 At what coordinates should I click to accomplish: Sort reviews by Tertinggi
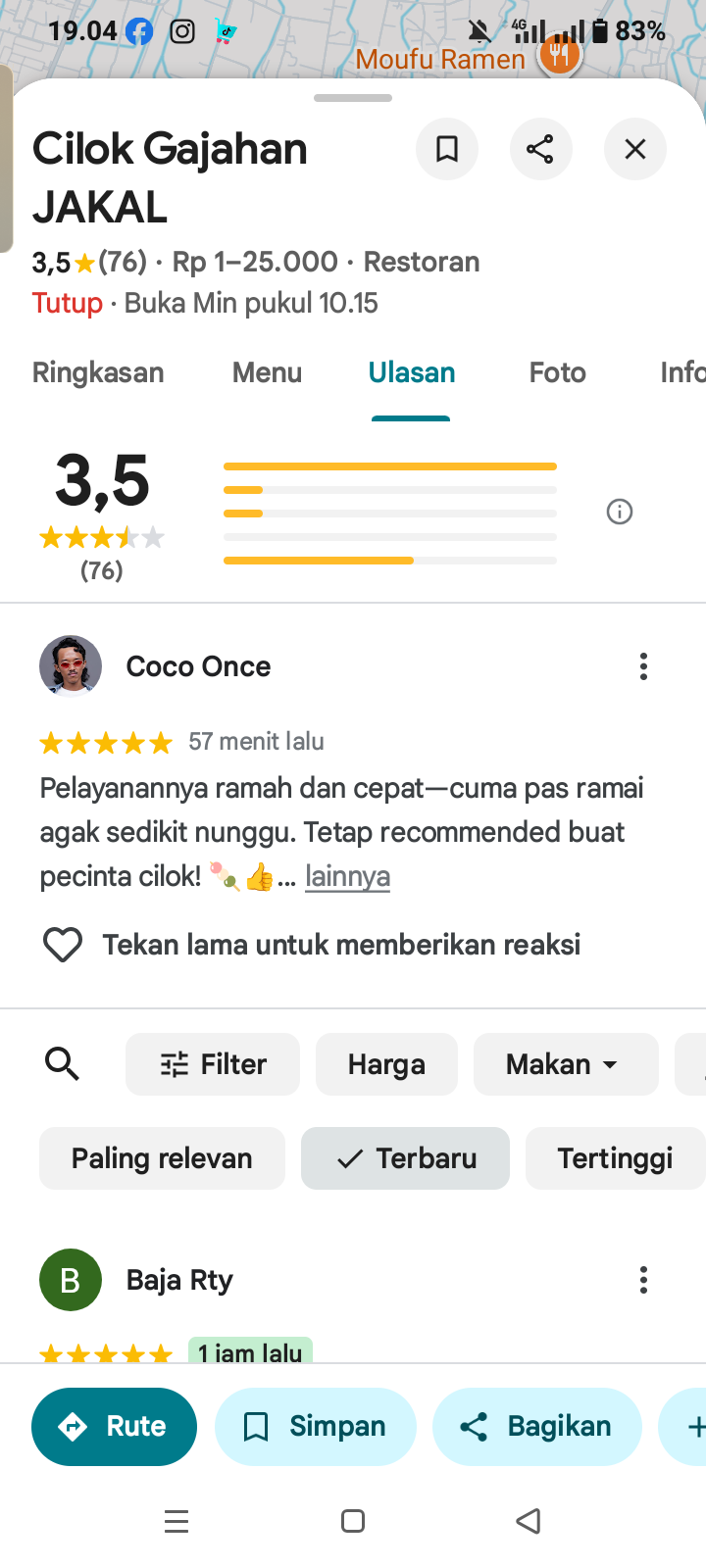615,1158
